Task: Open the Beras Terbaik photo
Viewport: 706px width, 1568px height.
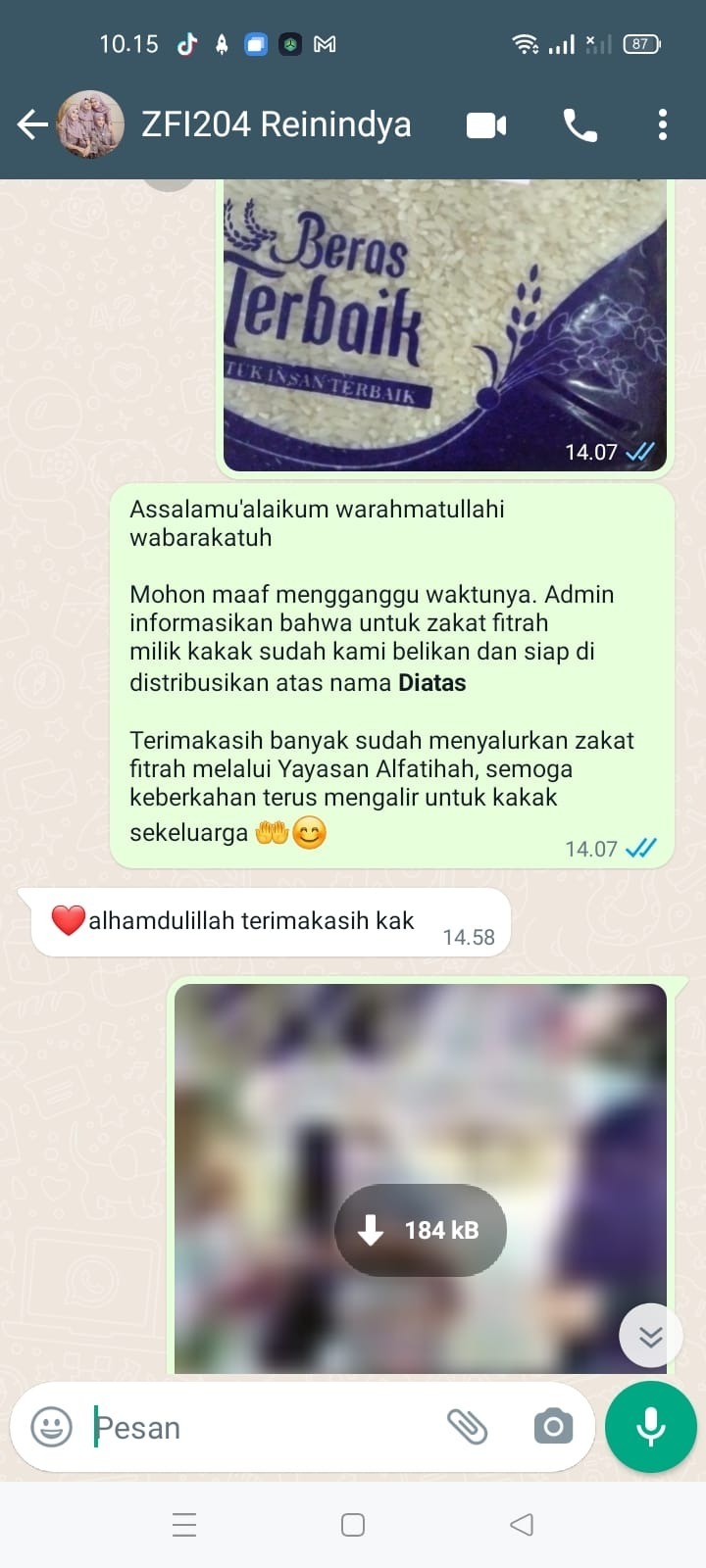Action: (x=444, y=323)
